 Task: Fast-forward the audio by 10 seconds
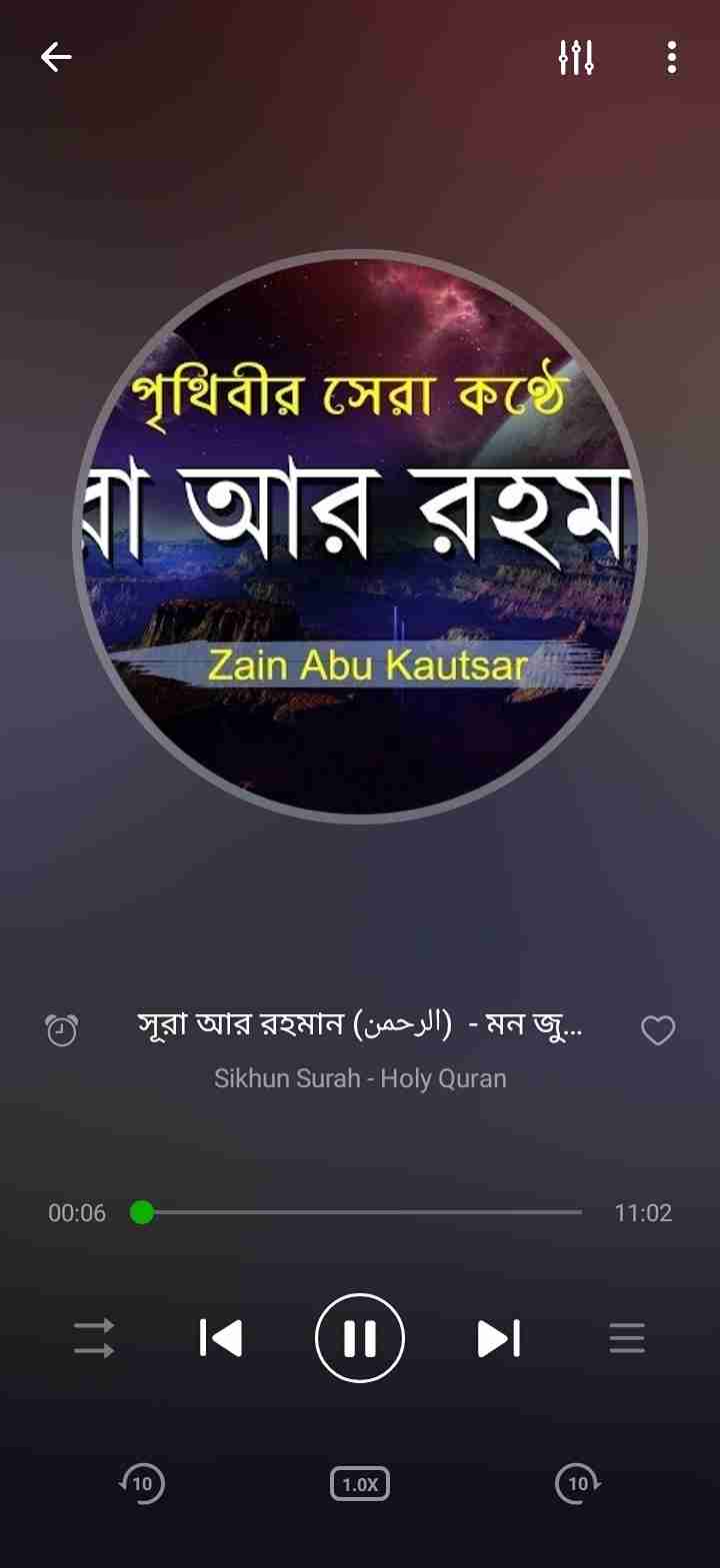(x=578, y=1484)
